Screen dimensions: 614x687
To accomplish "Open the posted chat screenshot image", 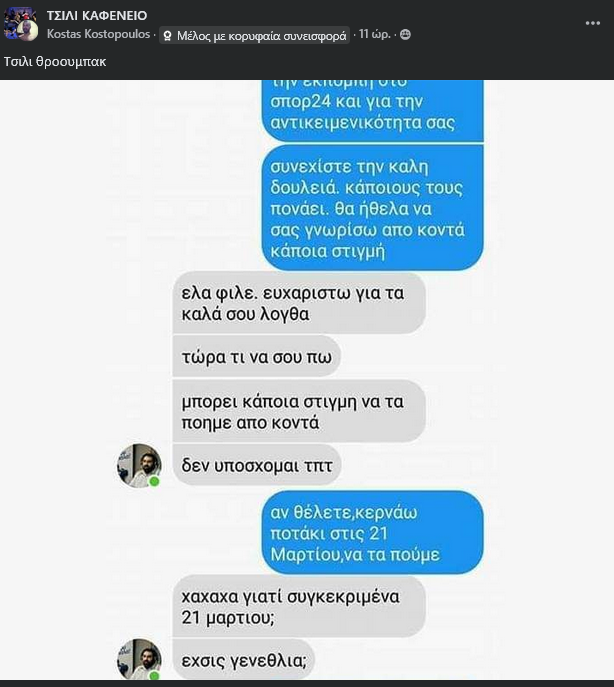I will pos(307,380).
